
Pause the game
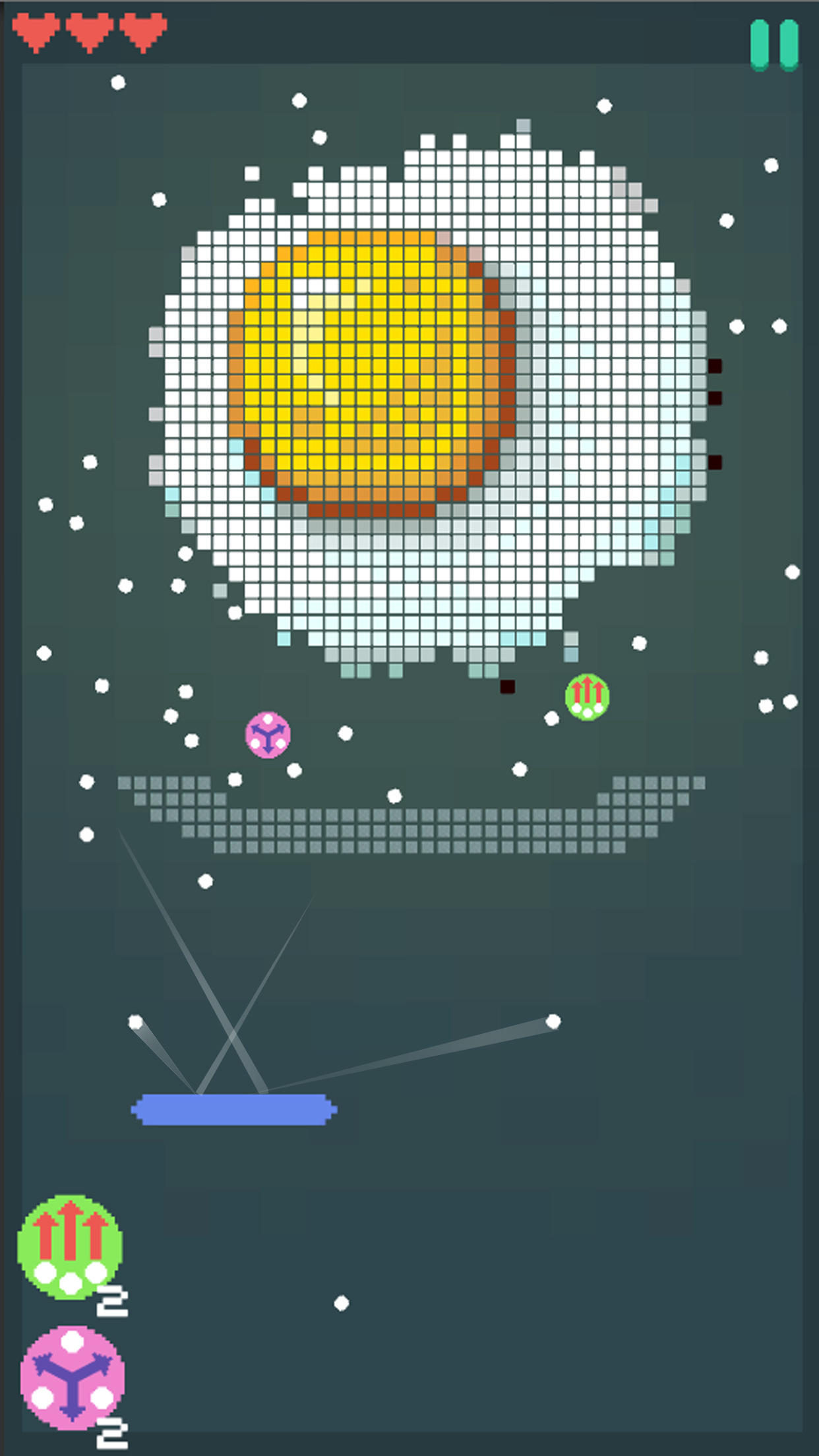774,44
